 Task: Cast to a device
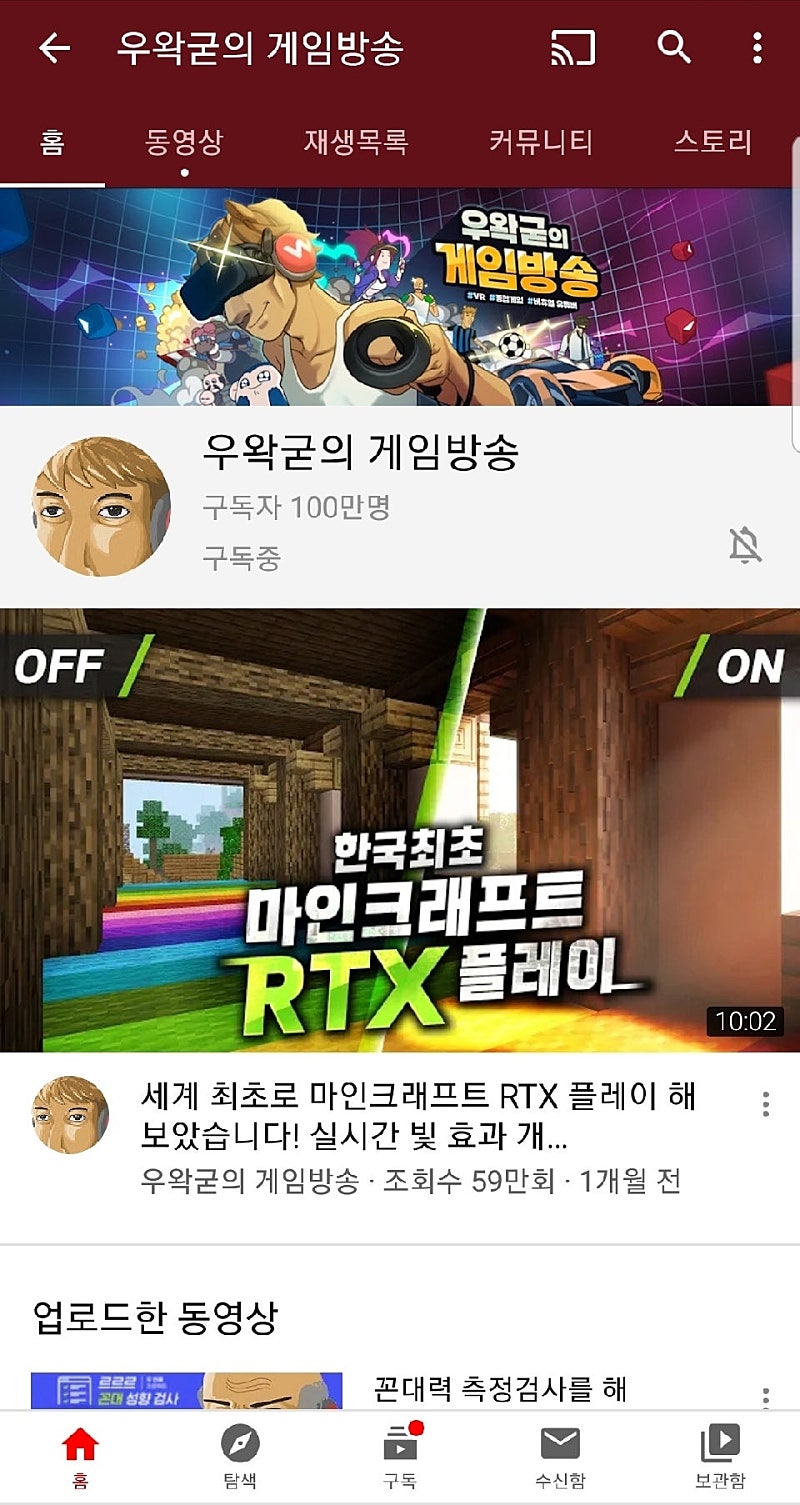tap(573, 47)
